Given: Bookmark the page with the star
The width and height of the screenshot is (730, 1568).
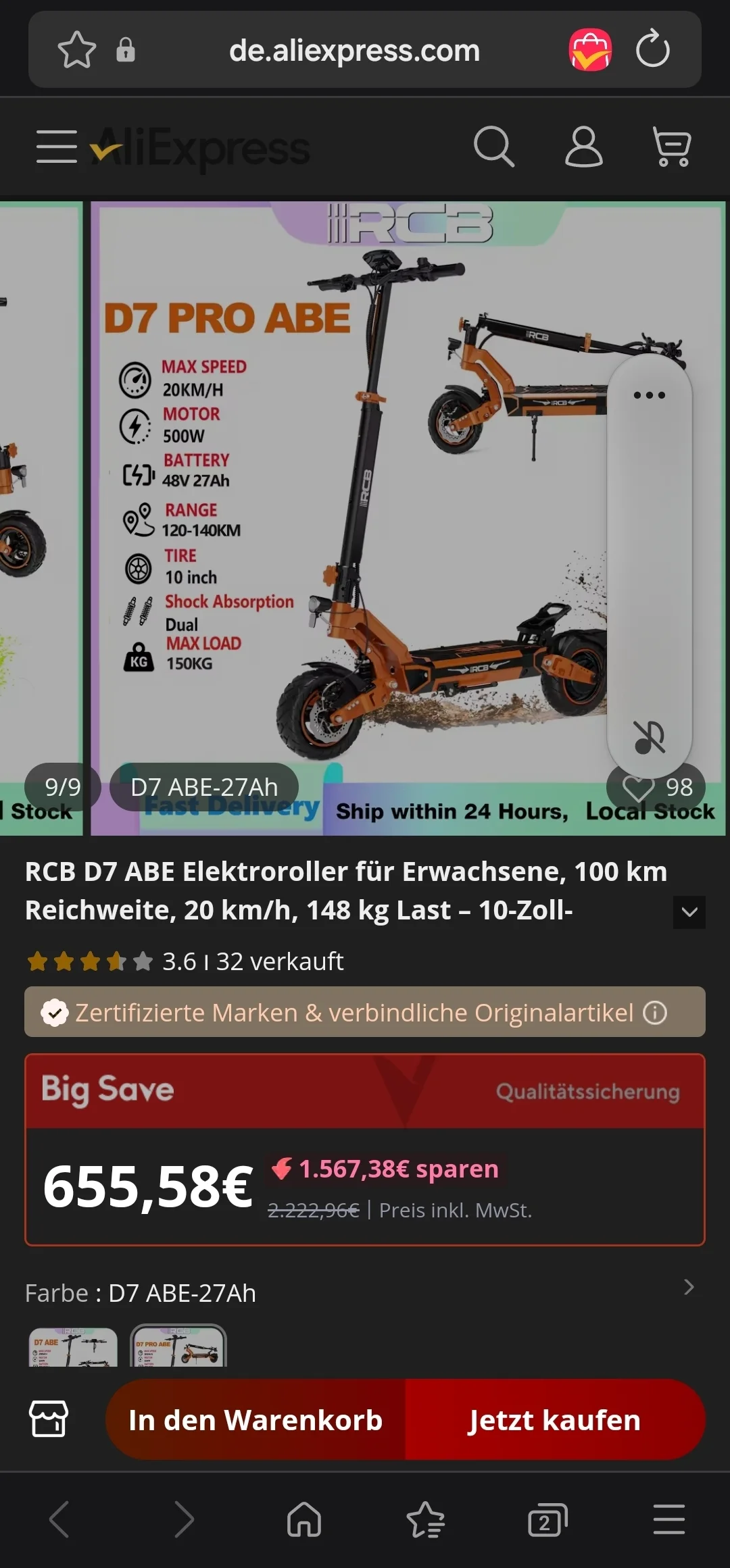Looking at the screenshot, I should (x=78, y=49).
